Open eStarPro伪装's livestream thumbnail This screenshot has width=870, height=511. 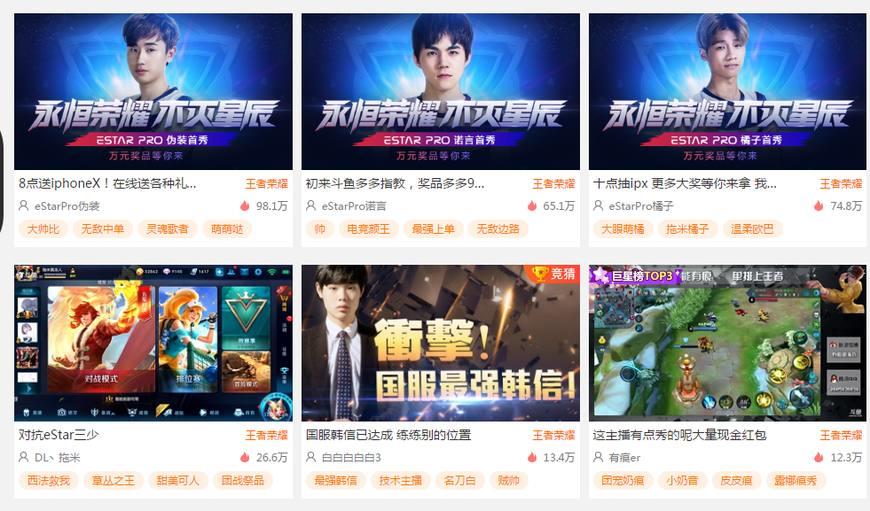(x=153, y=92)
